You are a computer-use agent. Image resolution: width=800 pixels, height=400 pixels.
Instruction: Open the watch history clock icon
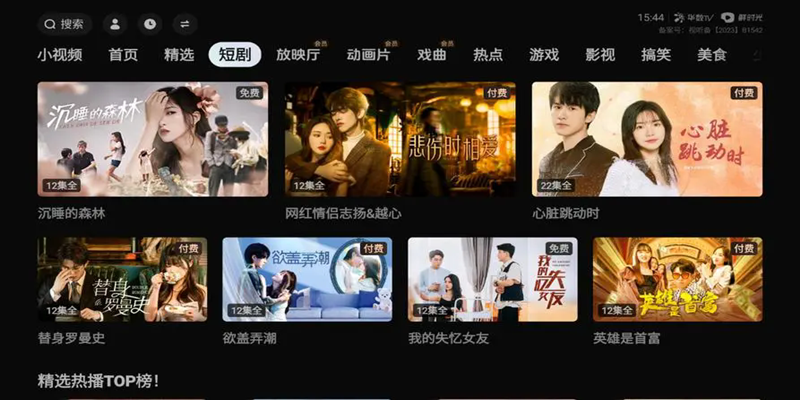149,23
